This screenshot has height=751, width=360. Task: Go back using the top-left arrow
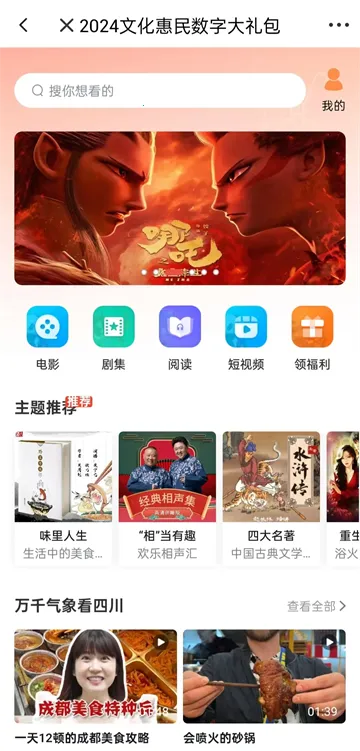[23, 25]
